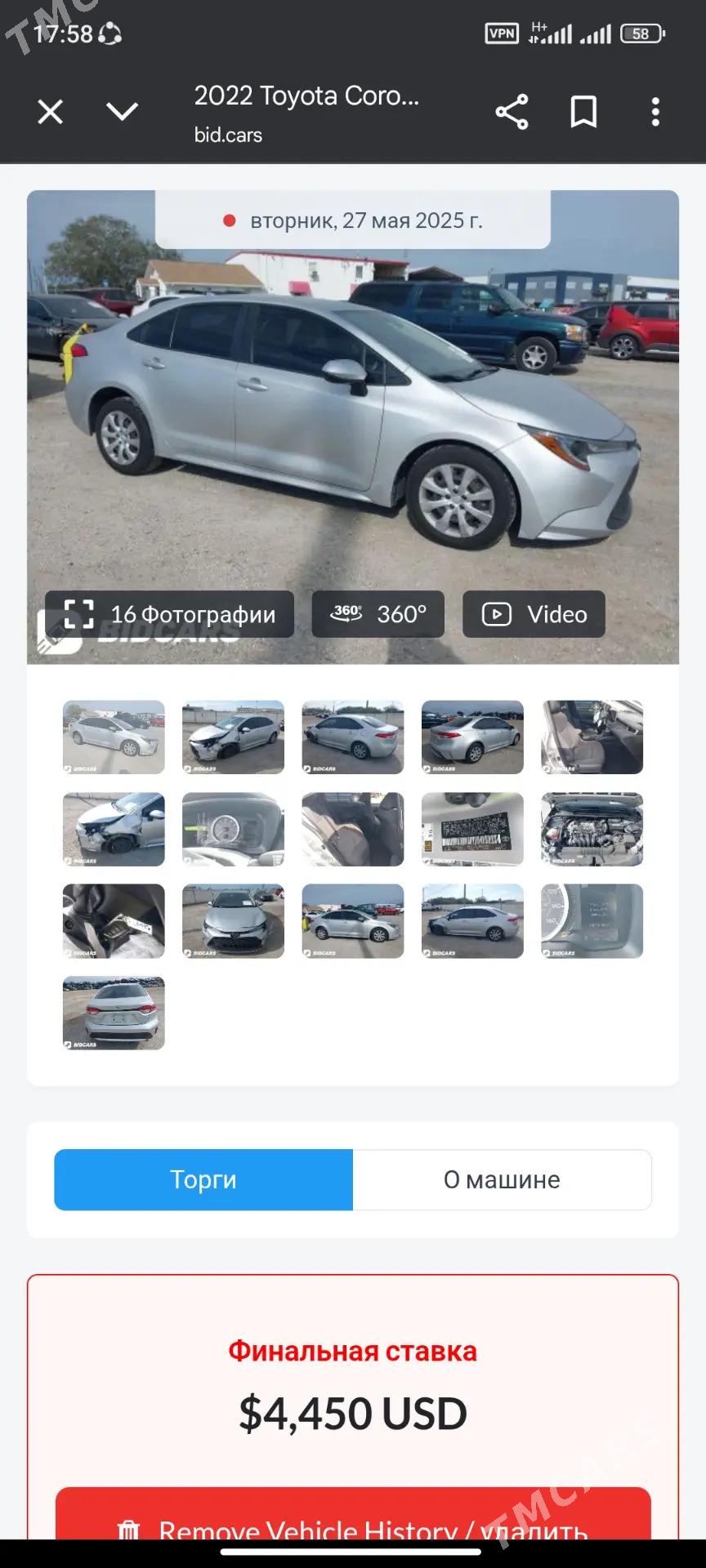Open the three-dot overflow menu

655,113
